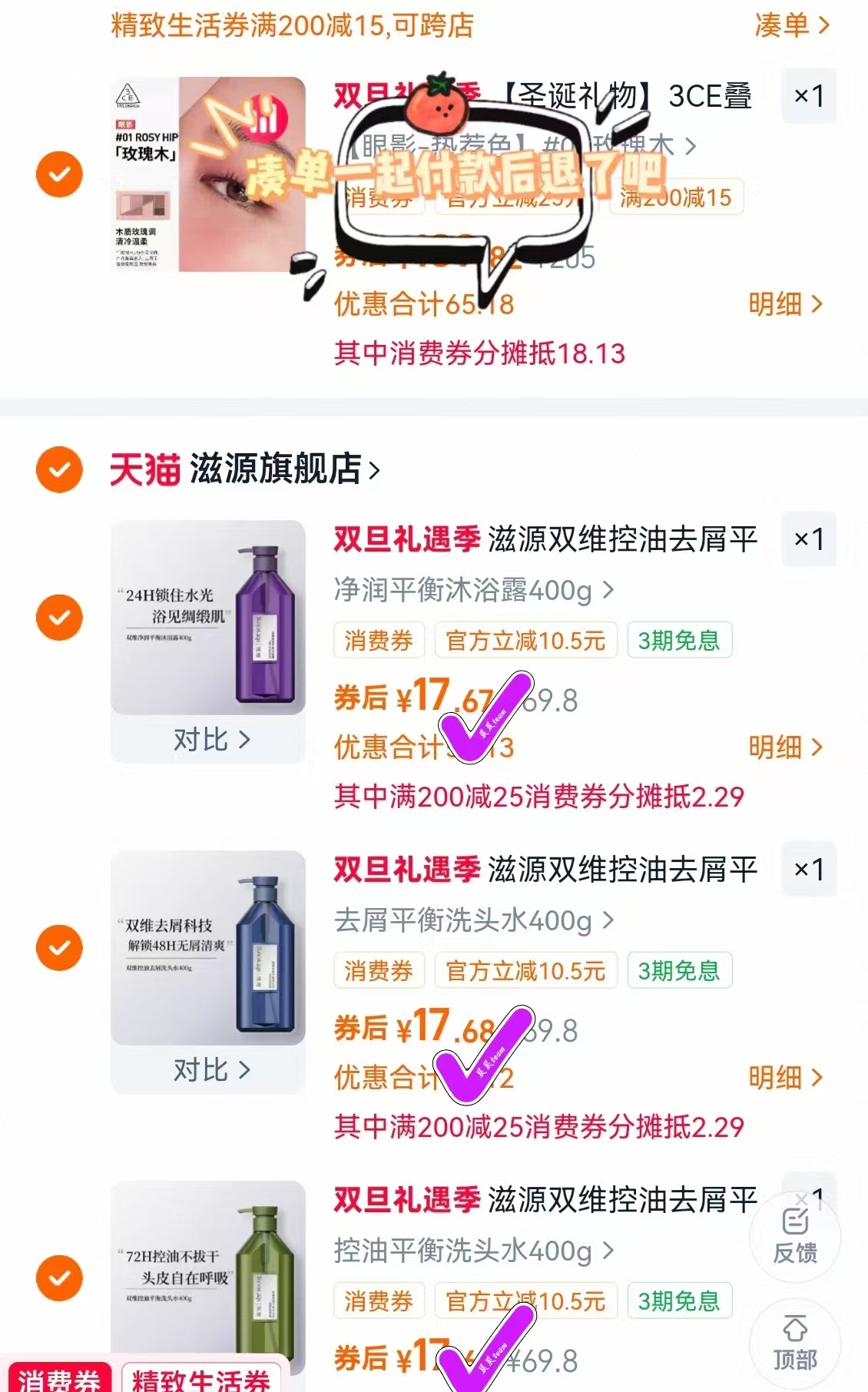Click the ×1 quantity on blue shampoo
The height and width of the screenshot is (1392, 868).
pyautogui.click(x=807, y=870)
